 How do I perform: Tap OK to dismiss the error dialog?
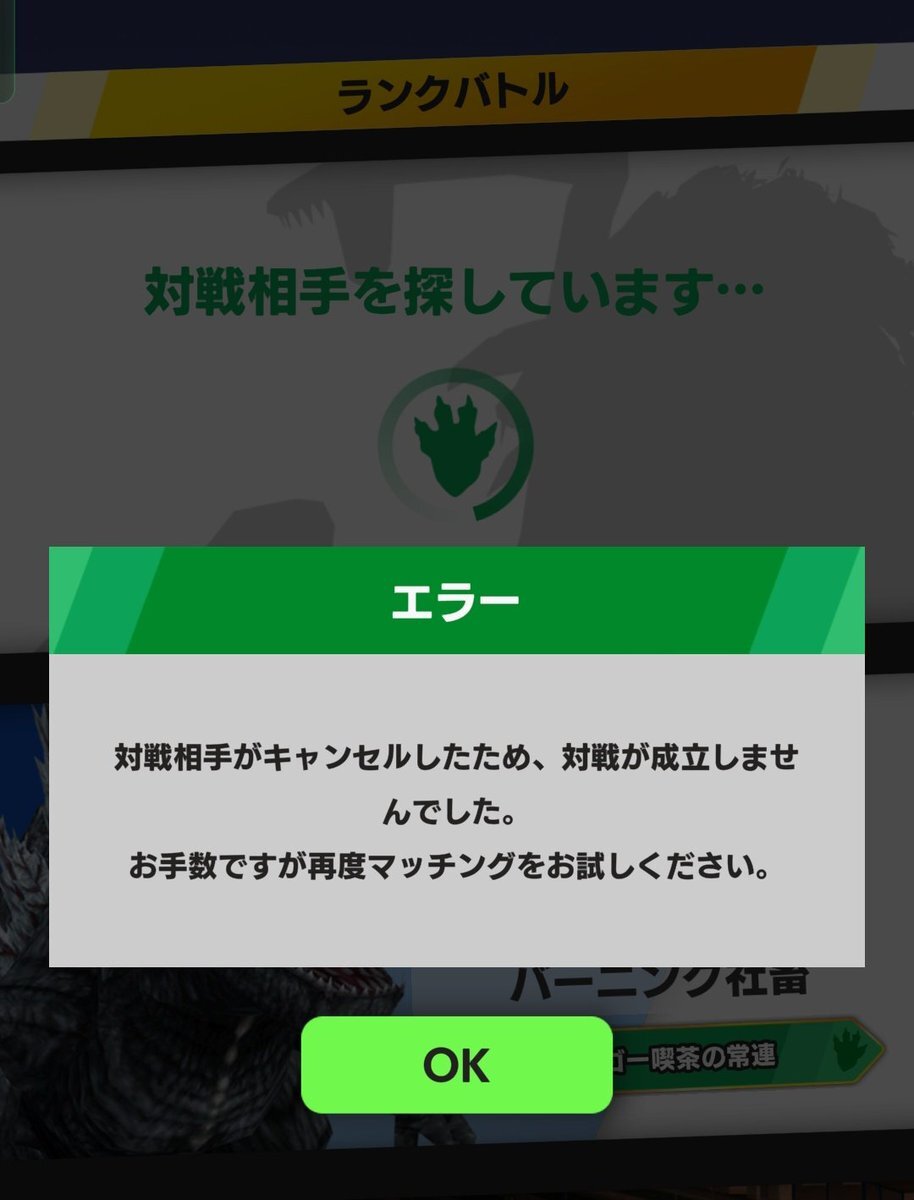456,1065
